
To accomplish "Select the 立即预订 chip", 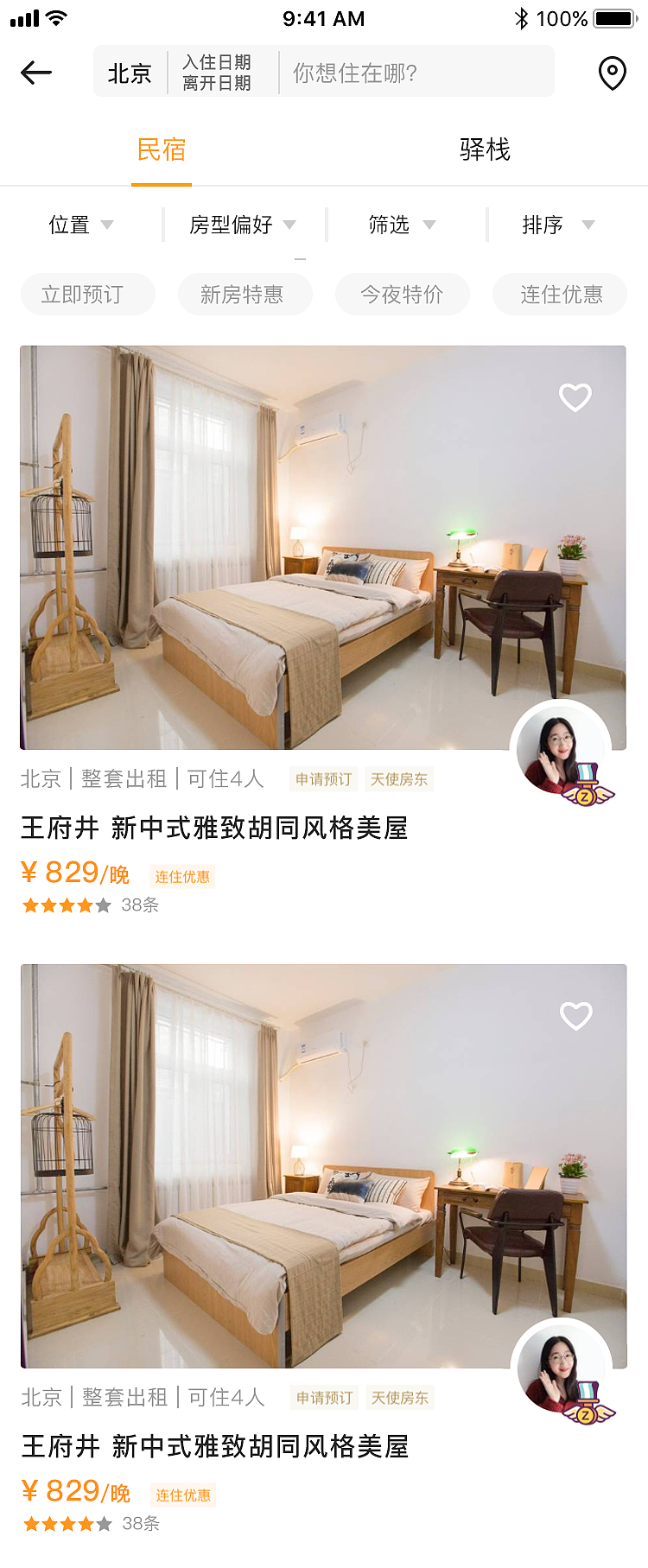I will pos(87,295).
